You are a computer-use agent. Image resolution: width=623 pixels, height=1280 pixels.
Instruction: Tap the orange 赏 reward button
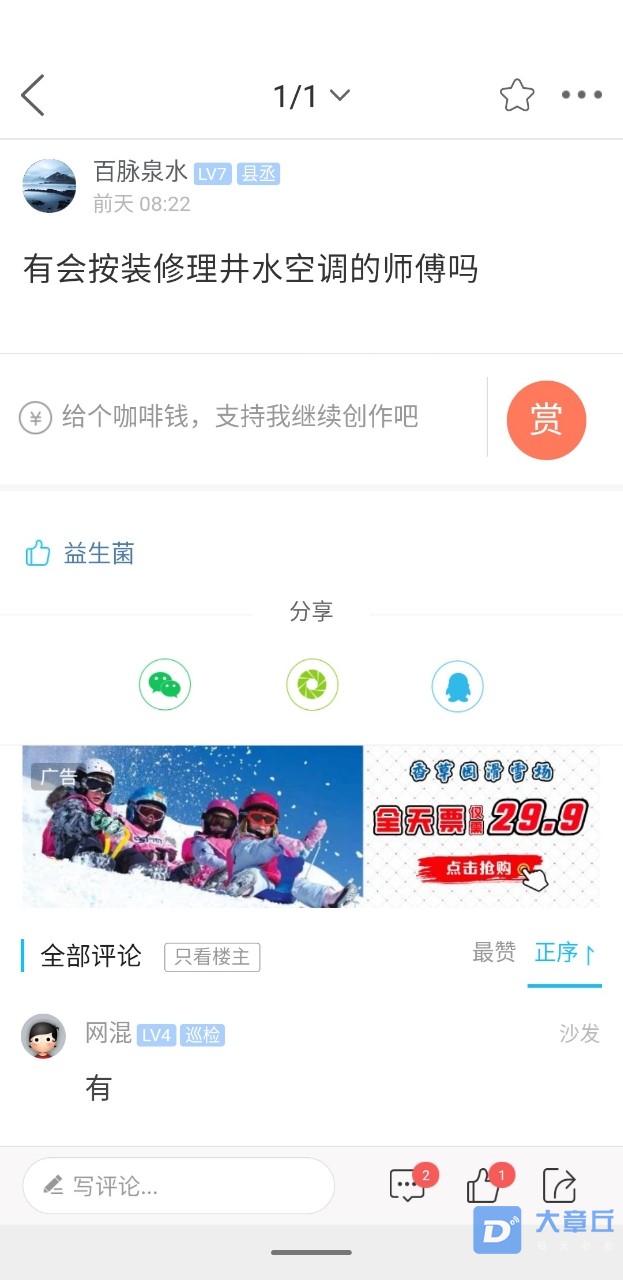point(546,420)
